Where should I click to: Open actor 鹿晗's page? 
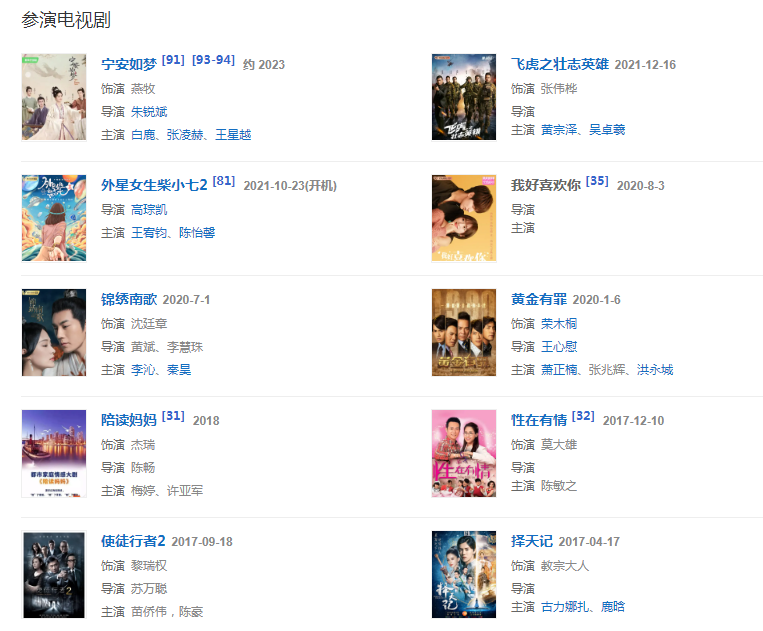click(x=613, y=607)
